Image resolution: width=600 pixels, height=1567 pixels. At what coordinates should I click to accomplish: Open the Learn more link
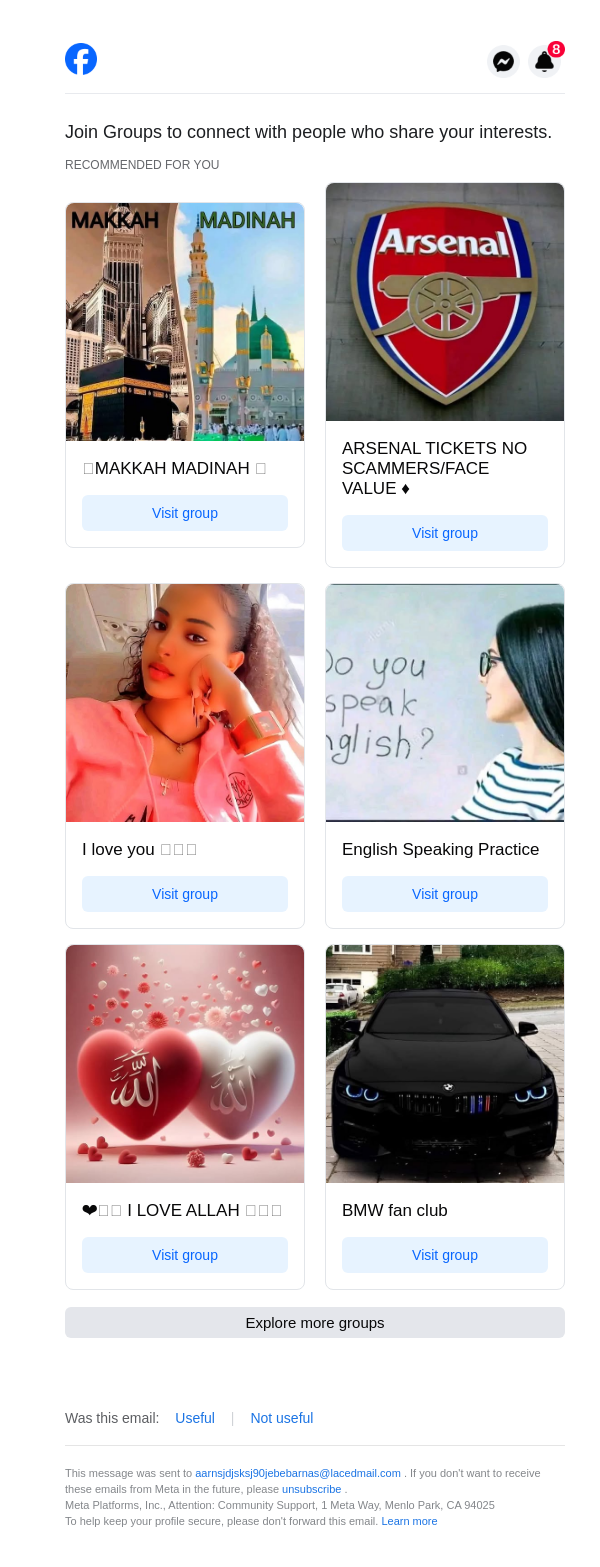click(x=409, y=1521)
